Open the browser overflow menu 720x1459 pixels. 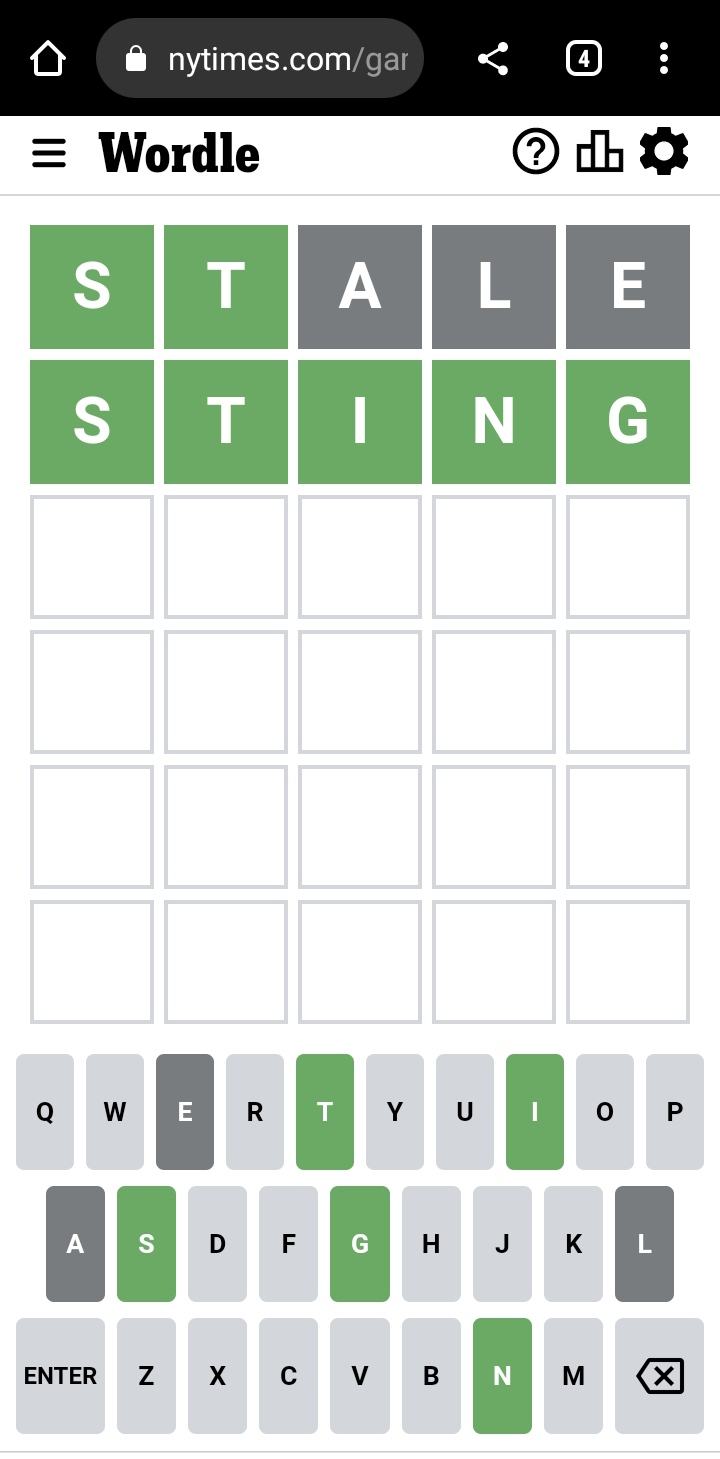point(664,59)
